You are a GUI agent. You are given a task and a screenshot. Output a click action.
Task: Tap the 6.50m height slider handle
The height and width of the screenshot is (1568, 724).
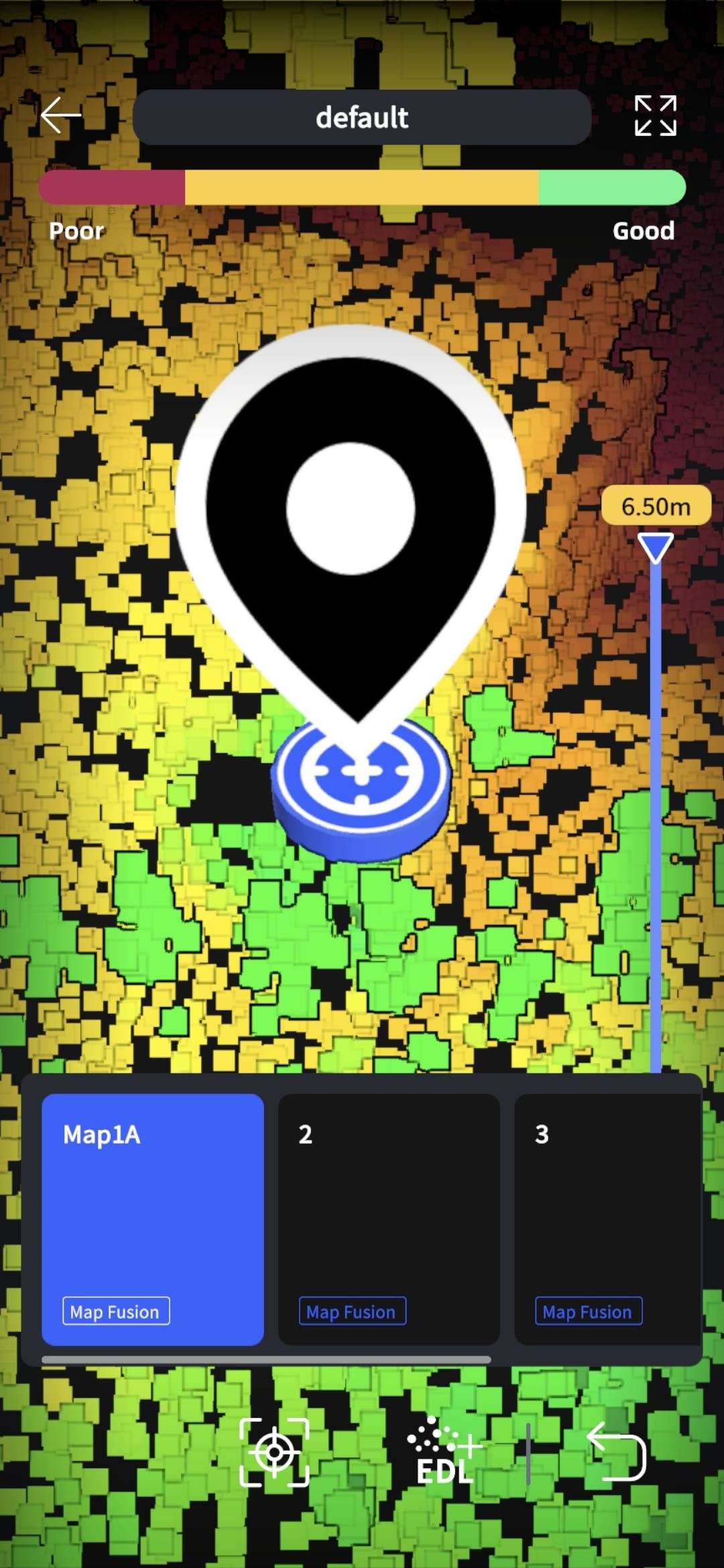point(656,547)
